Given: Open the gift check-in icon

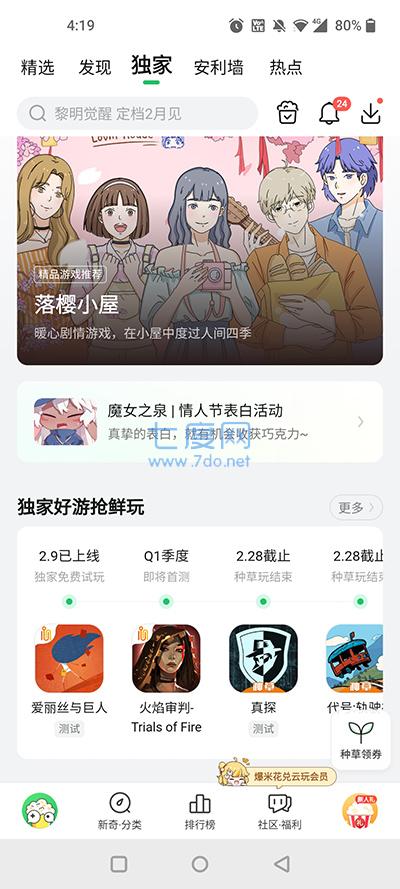Looking at the screenshot, I should (x=287, y=113).
